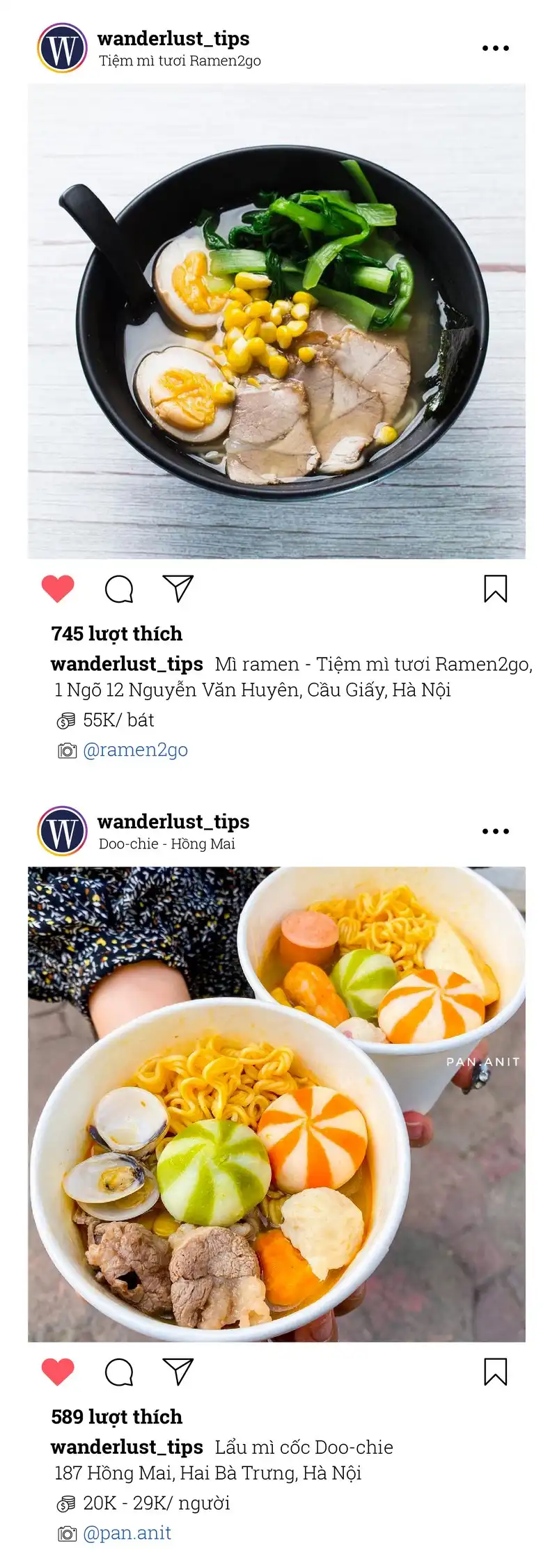The image size is (557, 1568).
Task: Click the coin price icon near 55K/ bát
Action: point(65,721)
